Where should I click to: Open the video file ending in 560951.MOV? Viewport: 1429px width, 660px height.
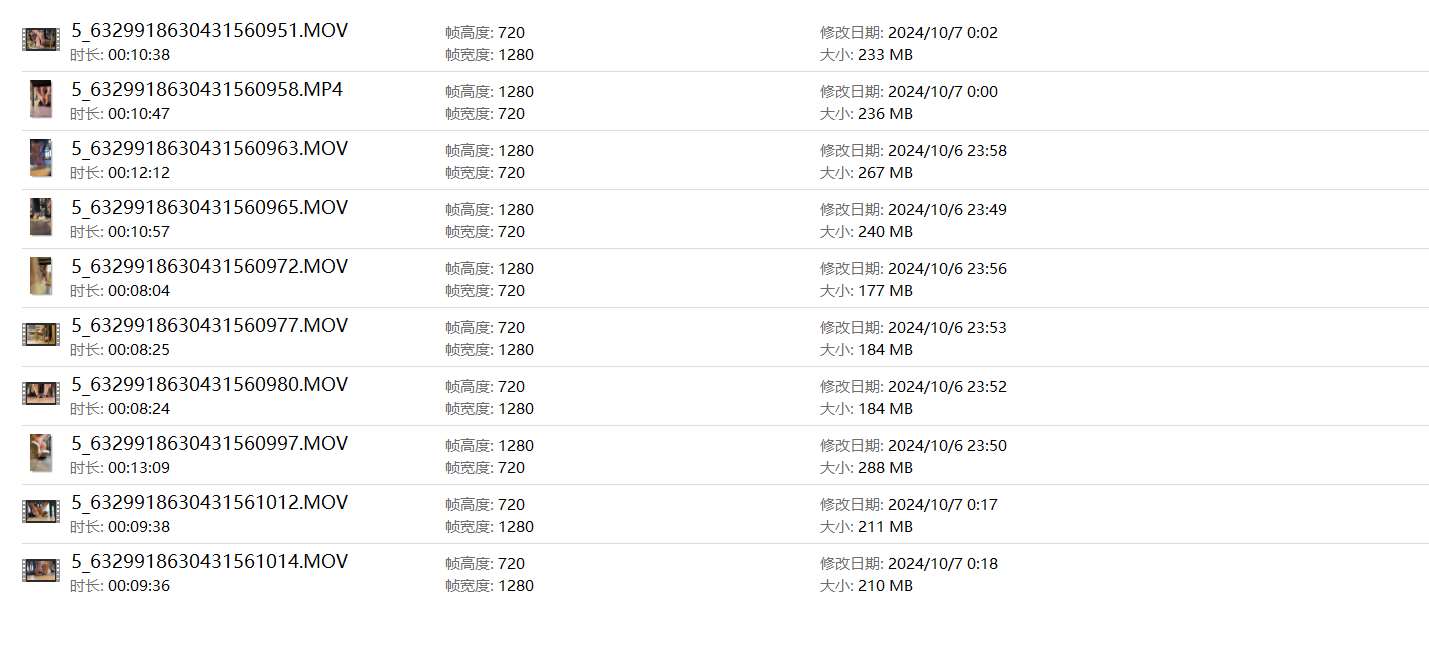(209, 31)
